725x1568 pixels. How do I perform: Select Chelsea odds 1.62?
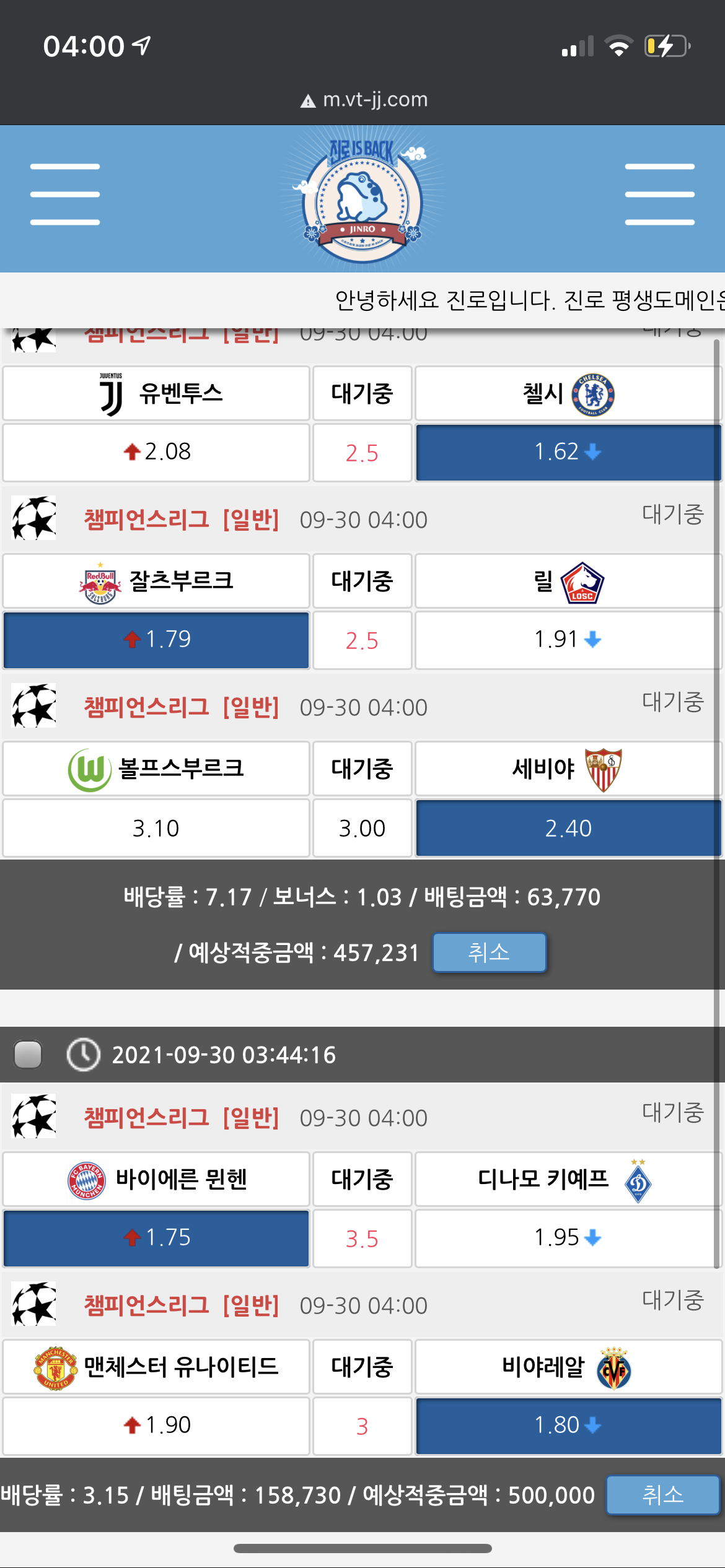568,452
